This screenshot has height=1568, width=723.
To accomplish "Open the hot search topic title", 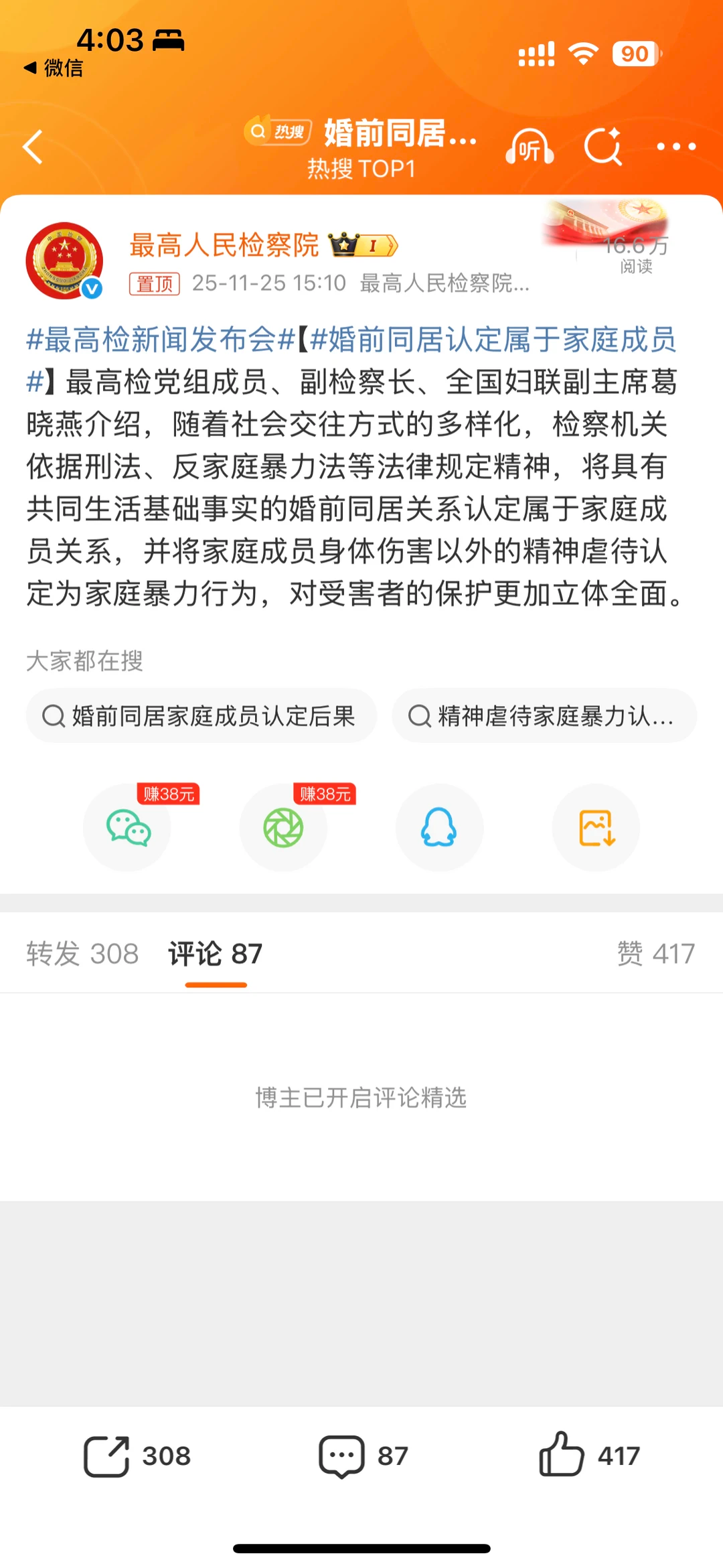I will click(x=398, y=133).
